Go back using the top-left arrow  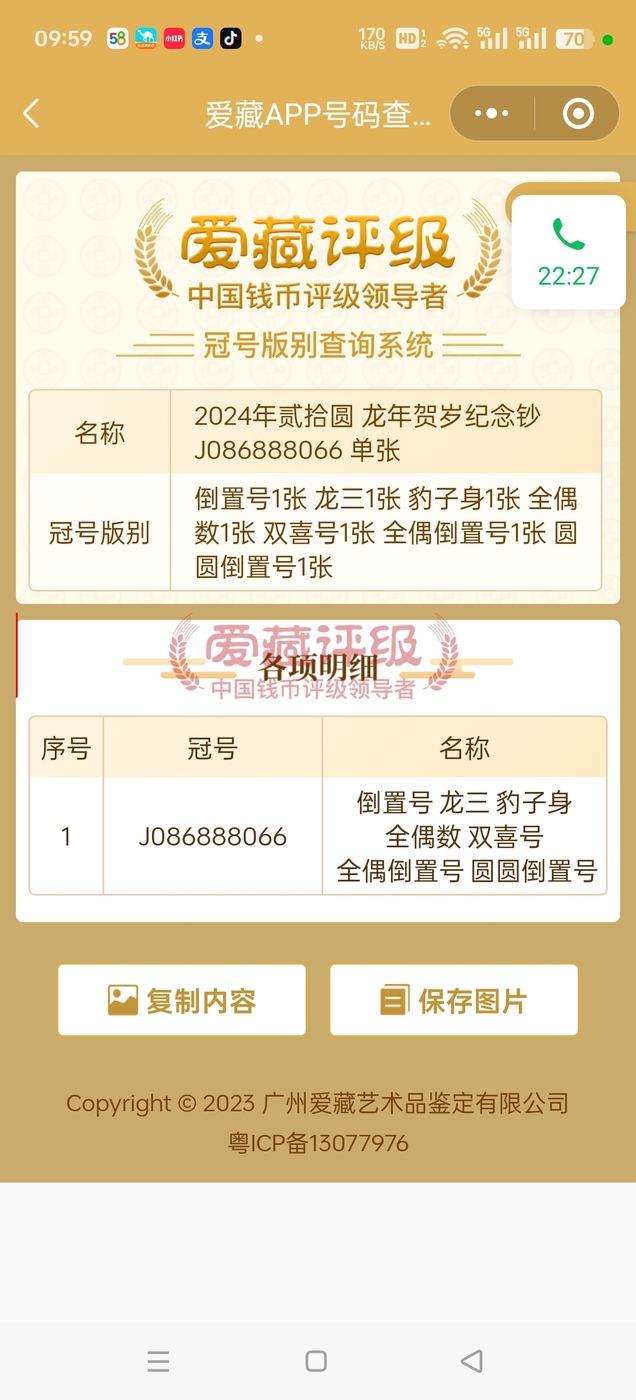click(32, 114)
